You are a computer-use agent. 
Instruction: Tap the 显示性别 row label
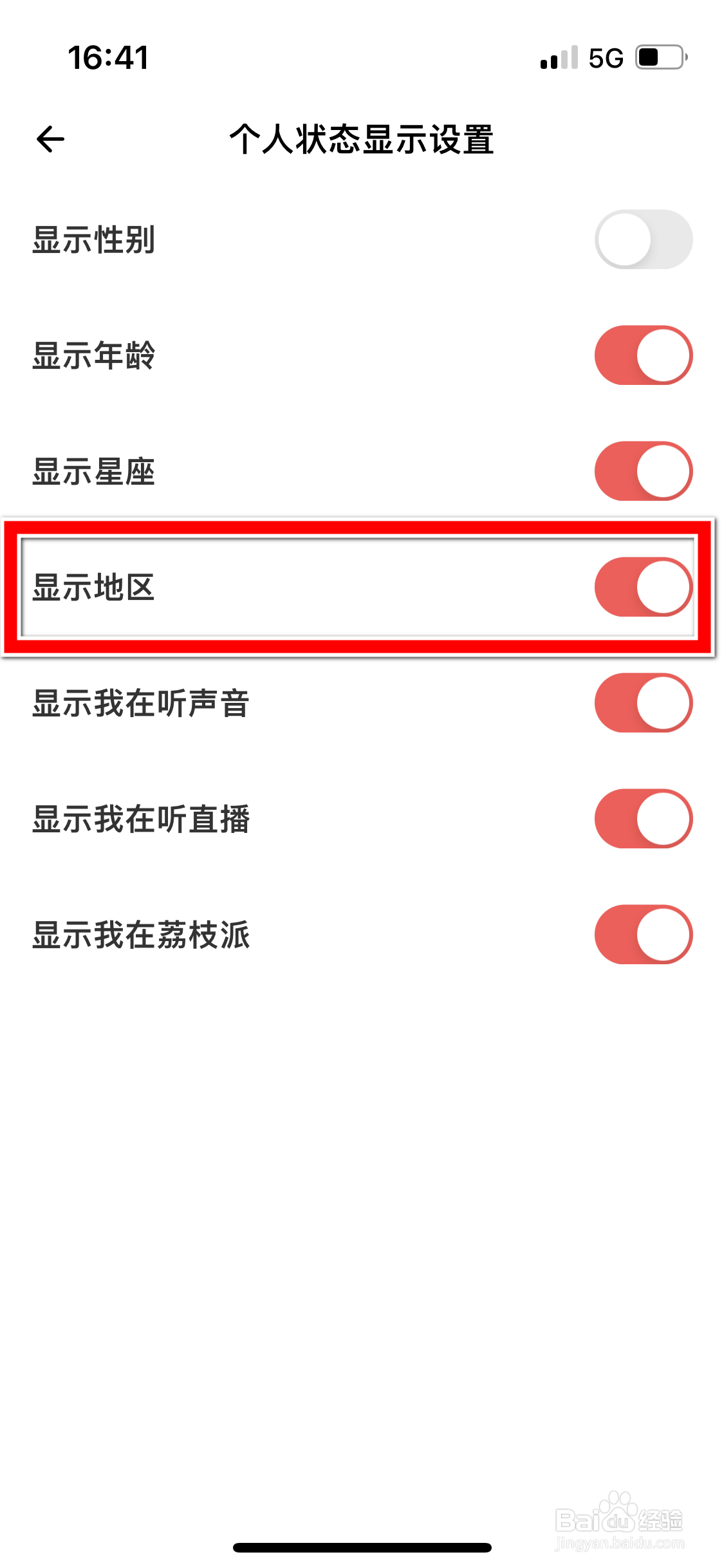click(94, 239)
